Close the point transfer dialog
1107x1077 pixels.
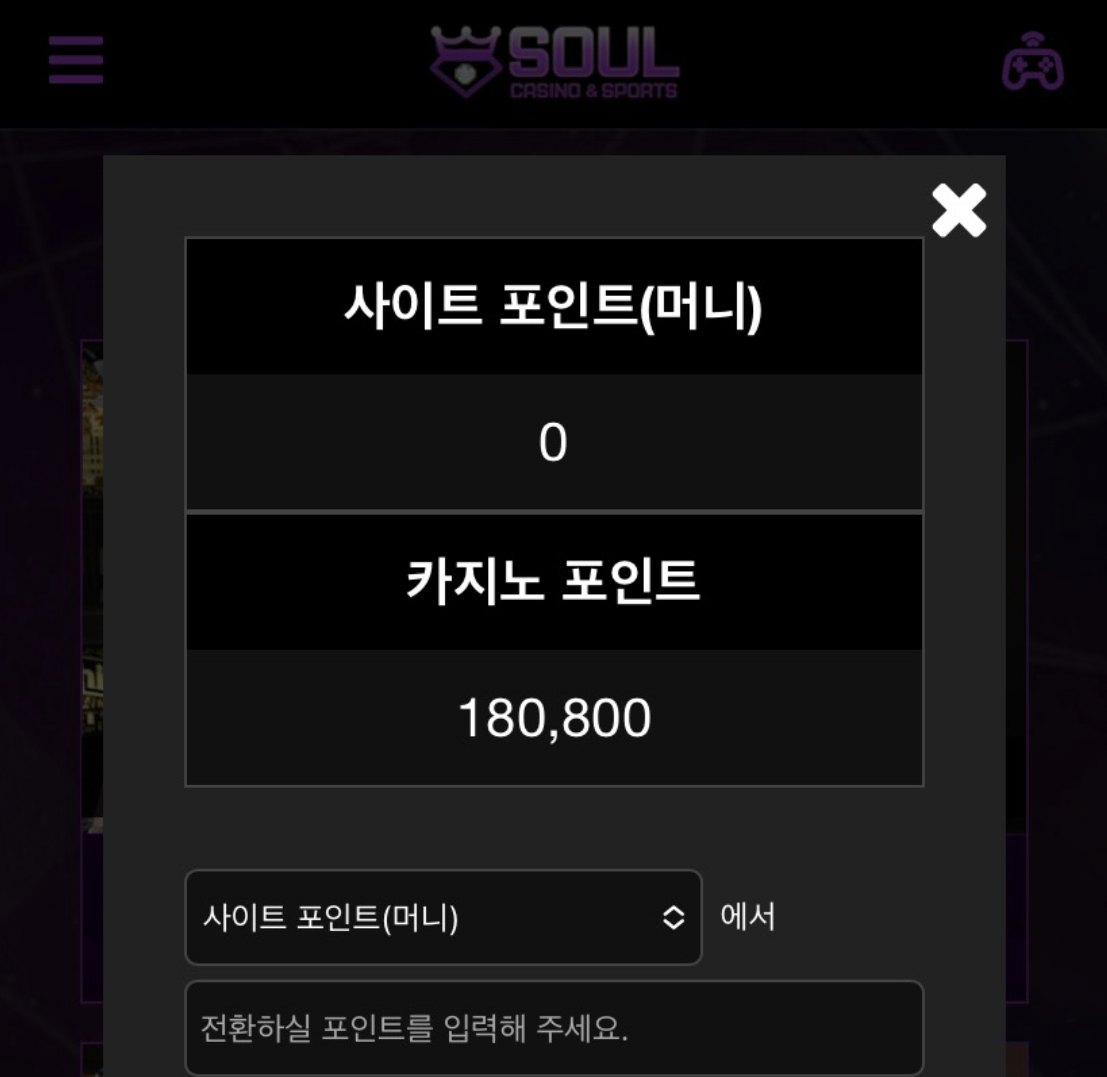pyautogui.click(x=958, y=211)
